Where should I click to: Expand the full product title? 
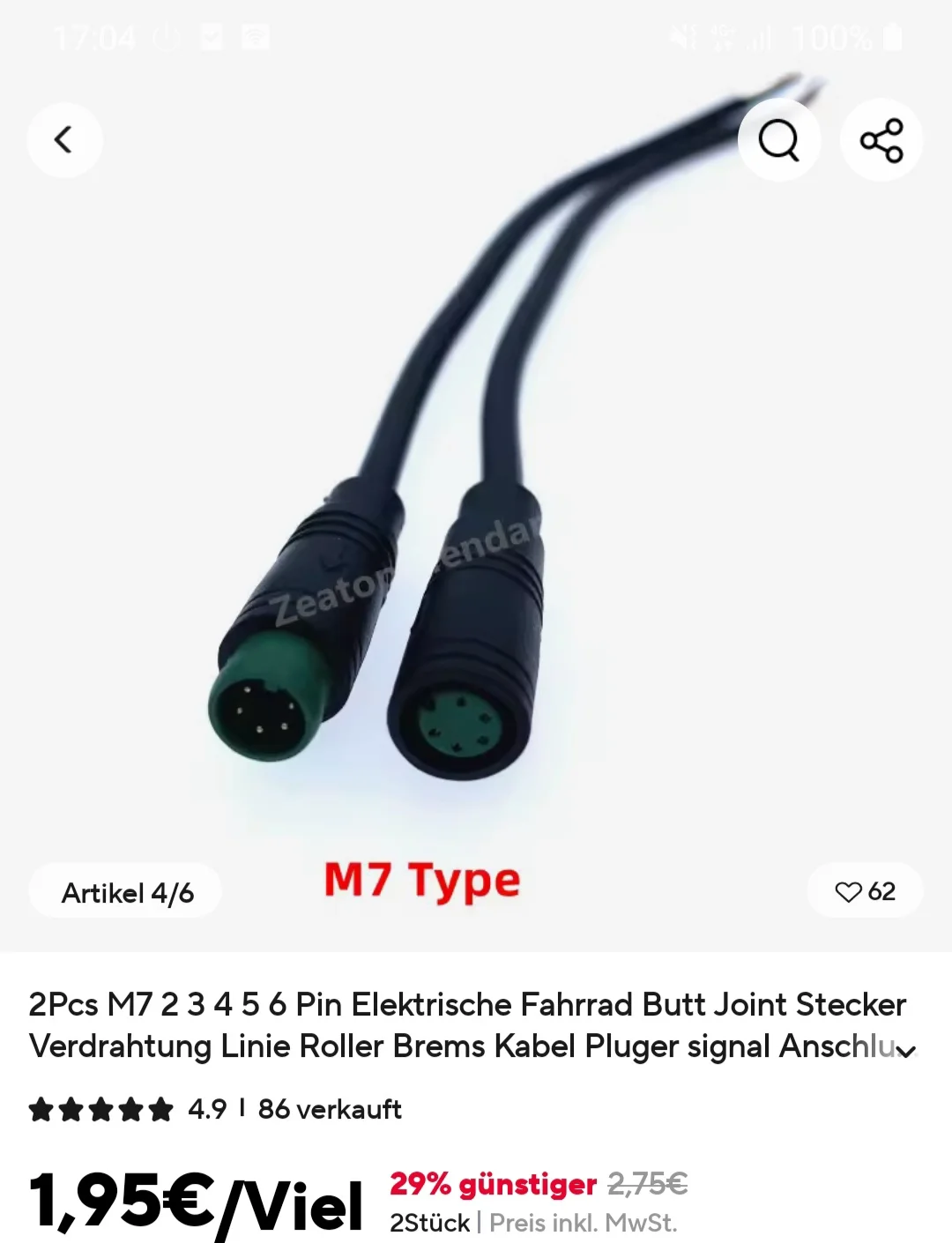point(907,1050)
